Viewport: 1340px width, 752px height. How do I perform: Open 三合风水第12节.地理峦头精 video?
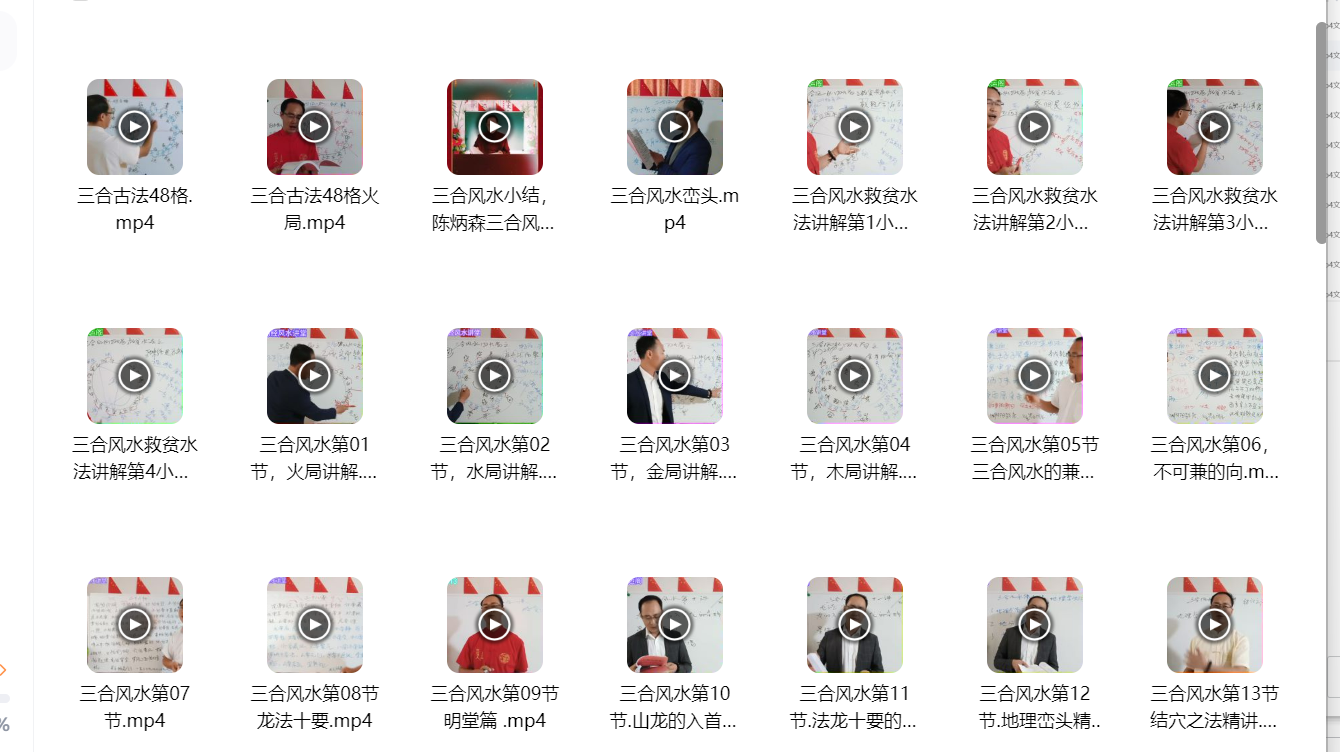click(x=1035, y=625)
